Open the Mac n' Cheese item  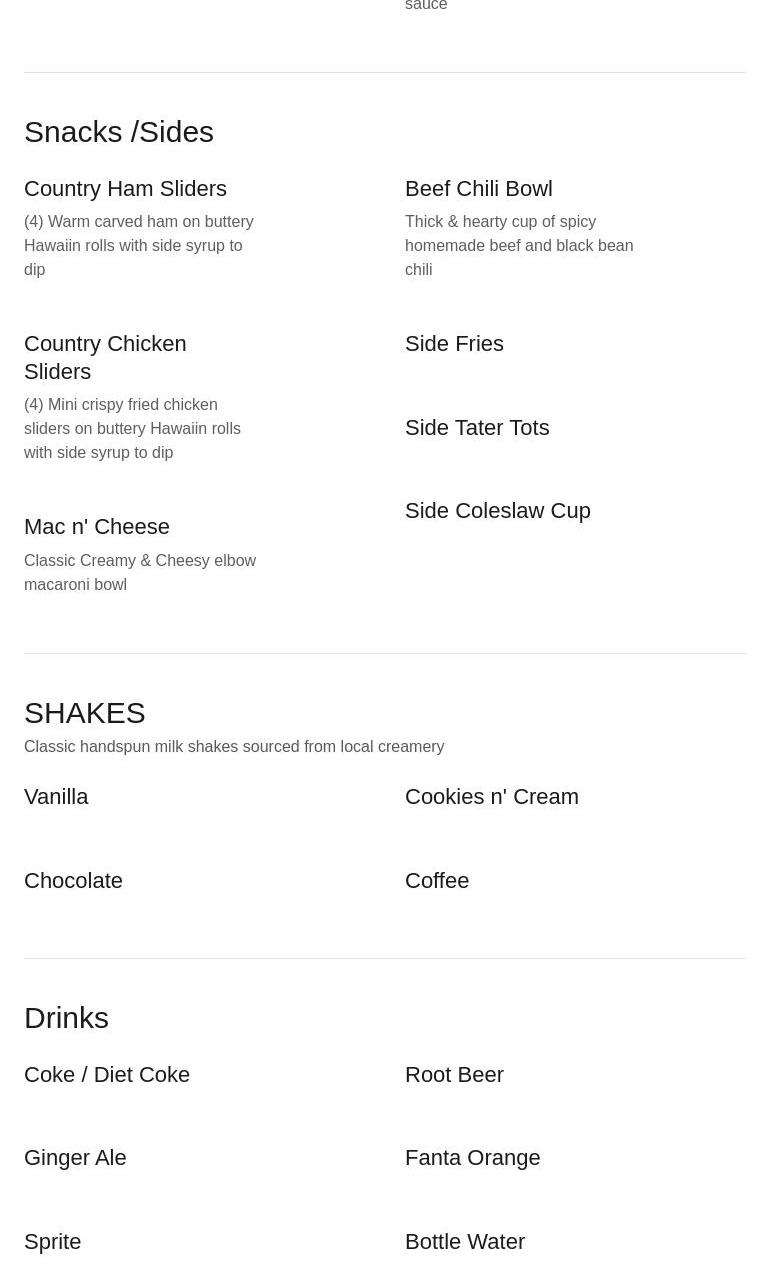[97, 527]
